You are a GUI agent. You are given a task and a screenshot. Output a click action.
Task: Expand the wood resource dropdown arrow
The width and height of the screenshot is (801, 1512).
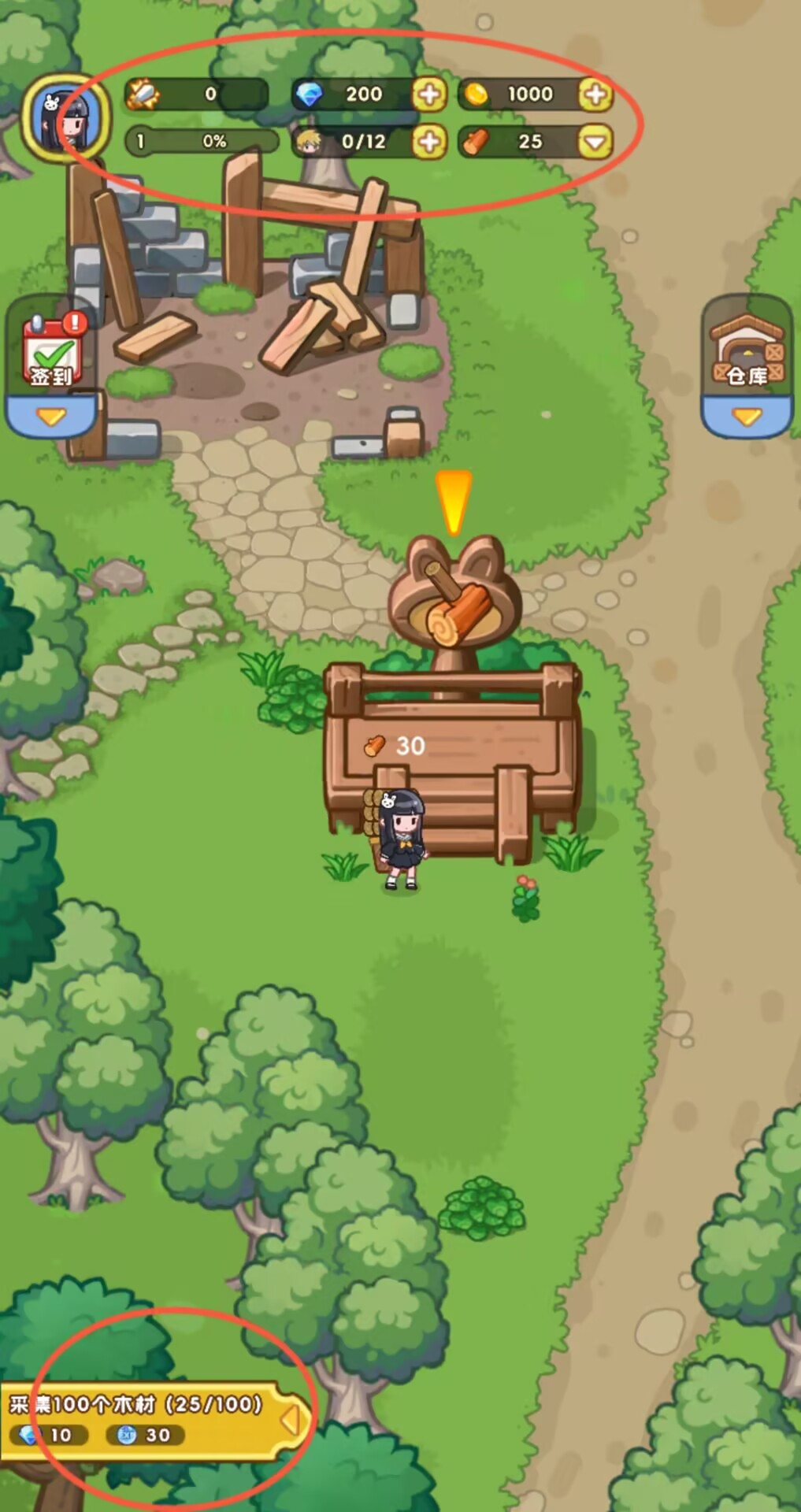[x=595, y=143]
